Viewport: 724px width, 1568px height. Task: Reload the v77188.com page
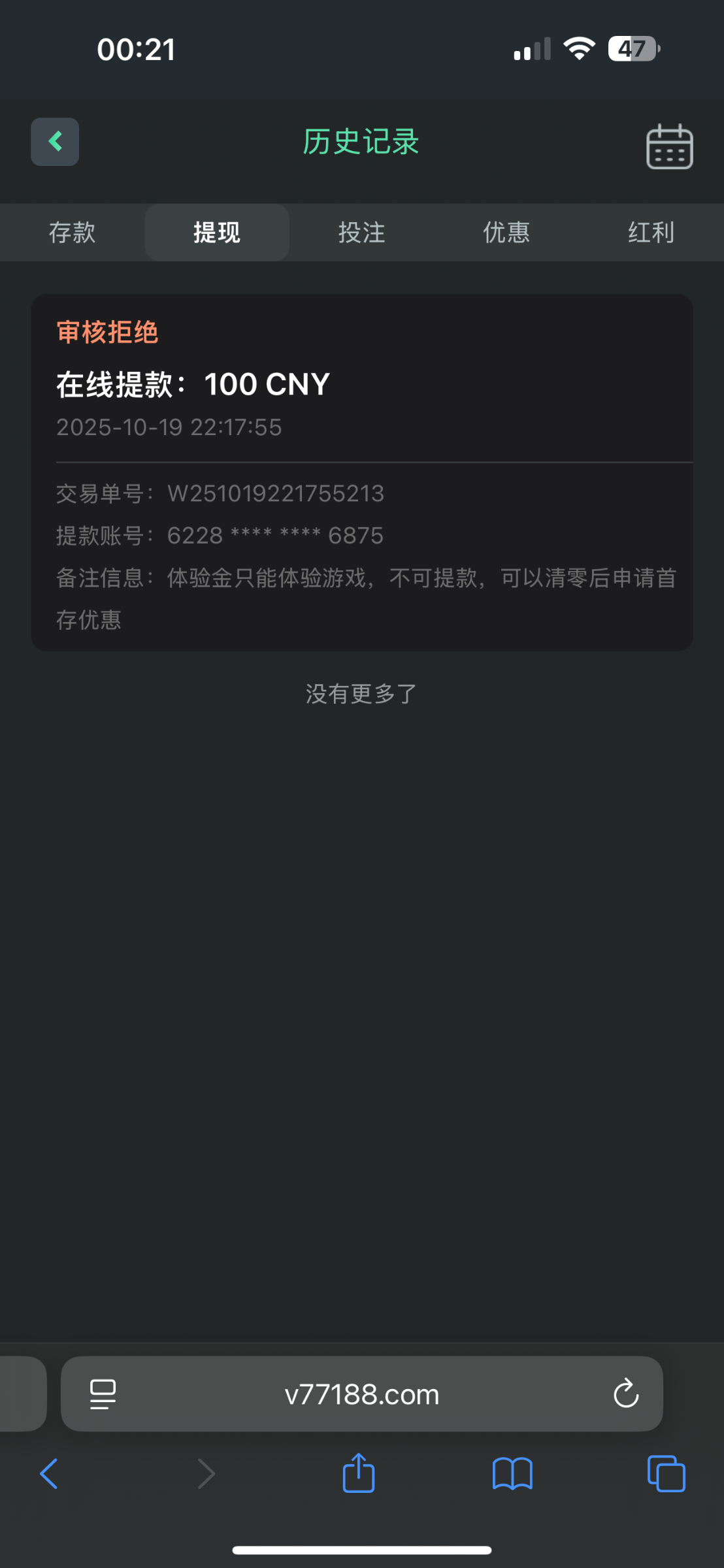(625, 1394)
